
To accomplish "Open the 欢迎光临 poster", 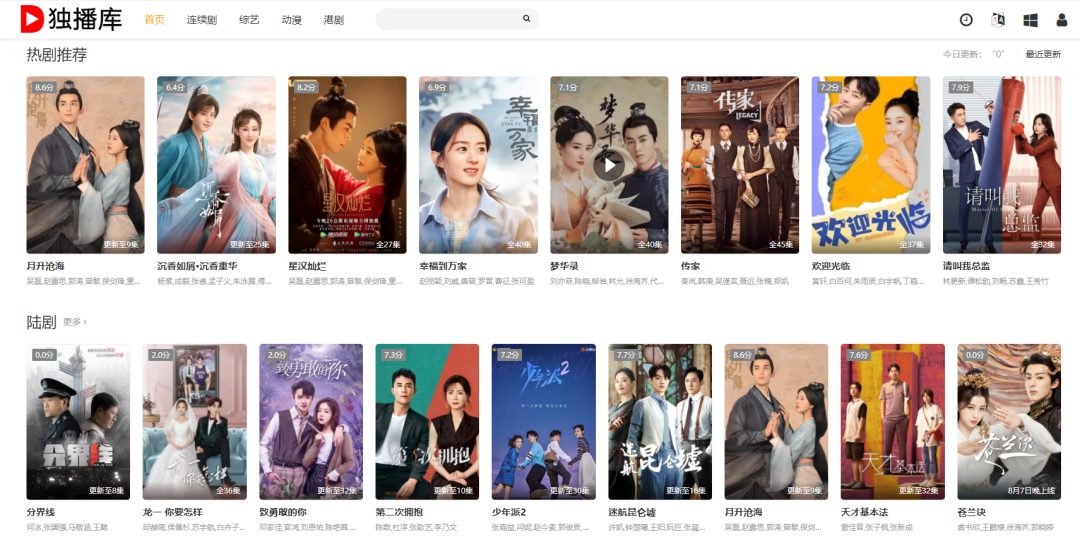I will (x=871, y=165).
